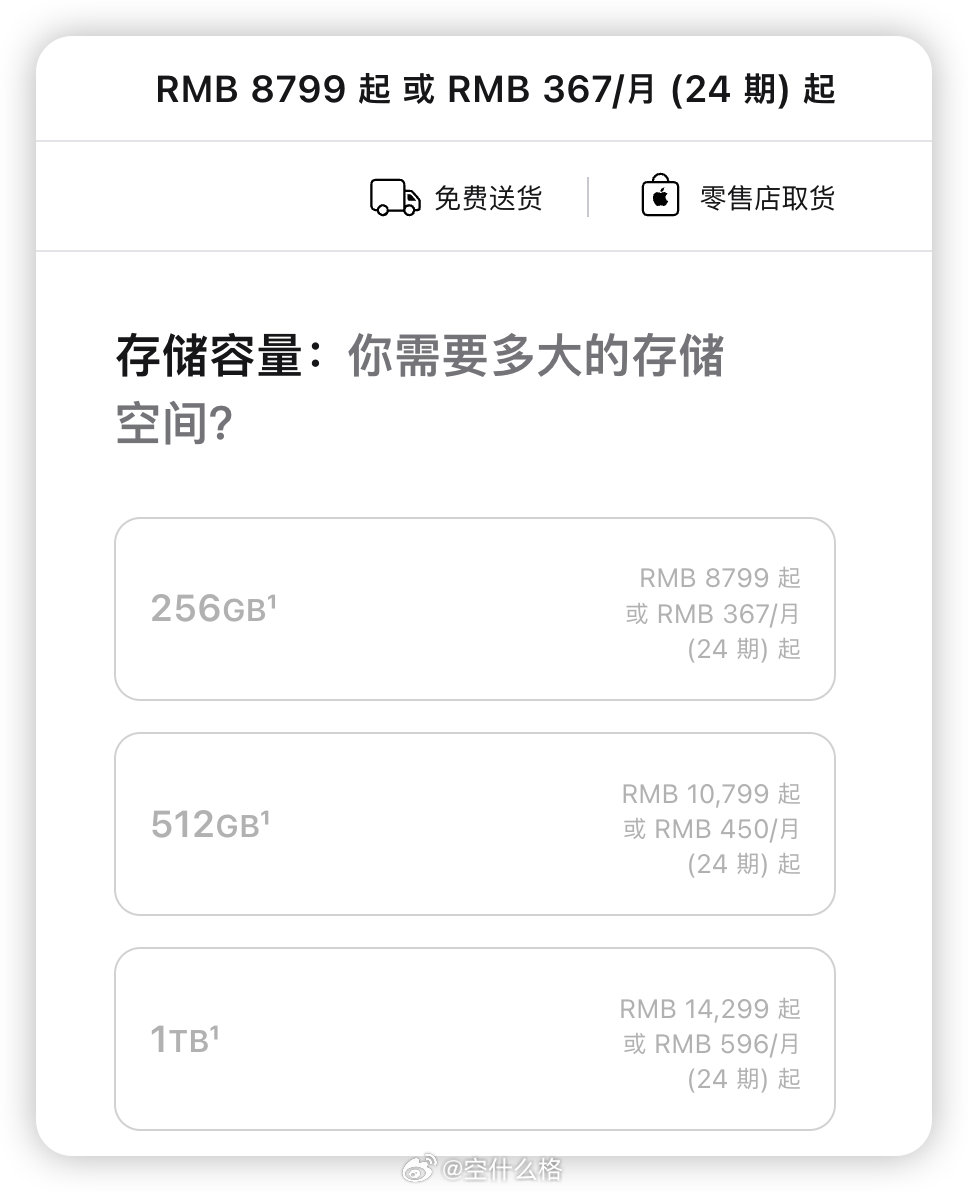Choose the 512GB storage capacity

point(474,824)
